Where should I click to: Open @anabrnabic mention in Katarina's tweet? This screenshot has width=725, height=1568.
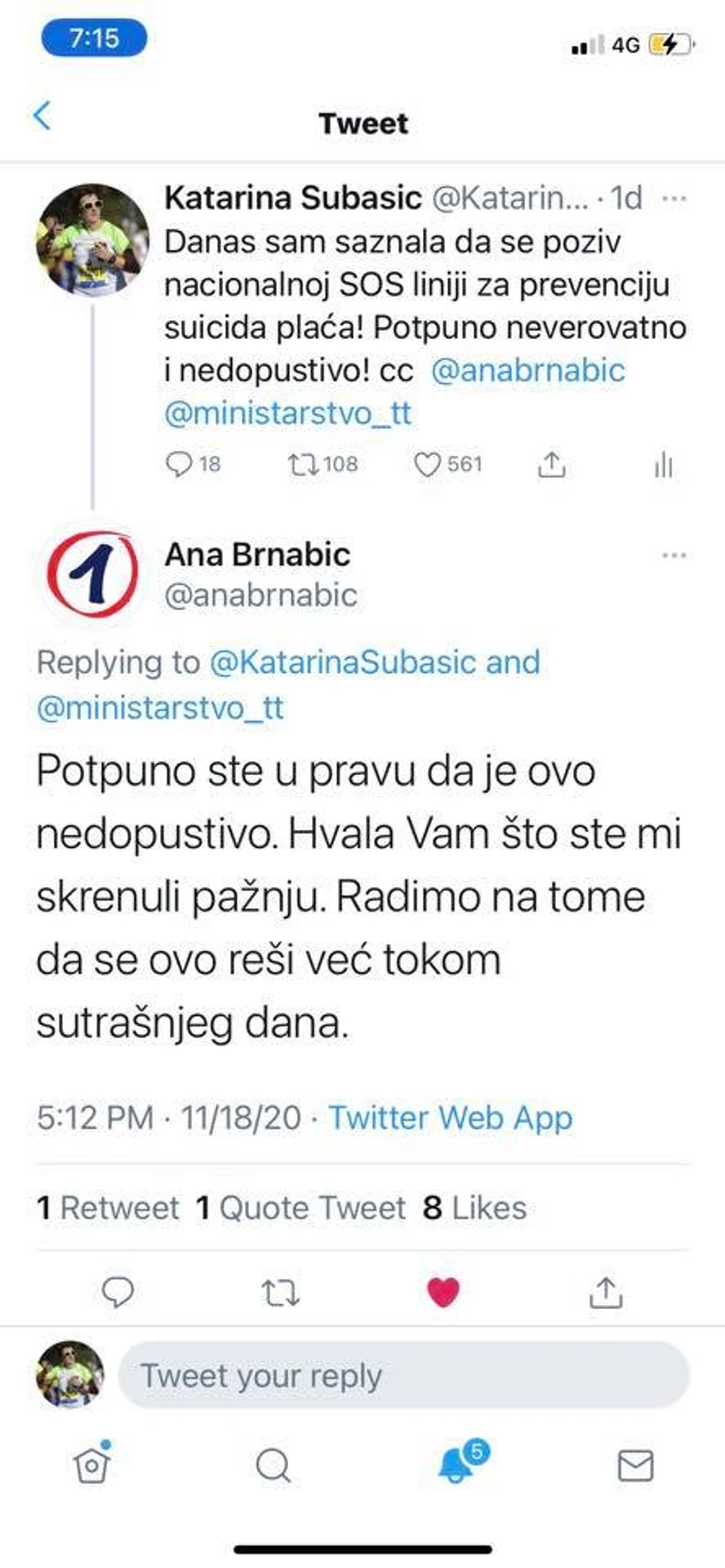coord(527,370)
